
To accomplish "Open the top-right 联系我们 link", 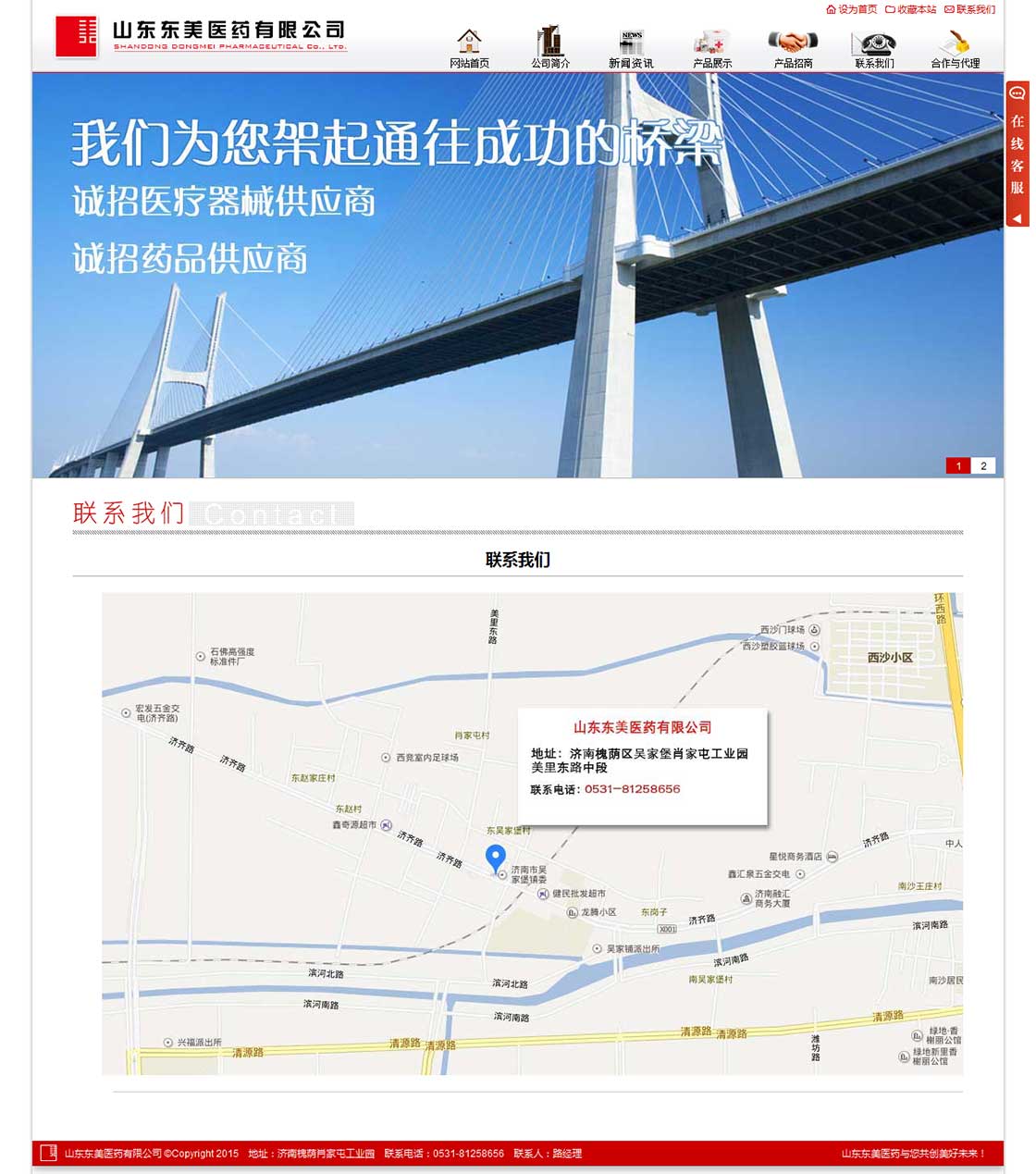I will [x=970, y=9].
